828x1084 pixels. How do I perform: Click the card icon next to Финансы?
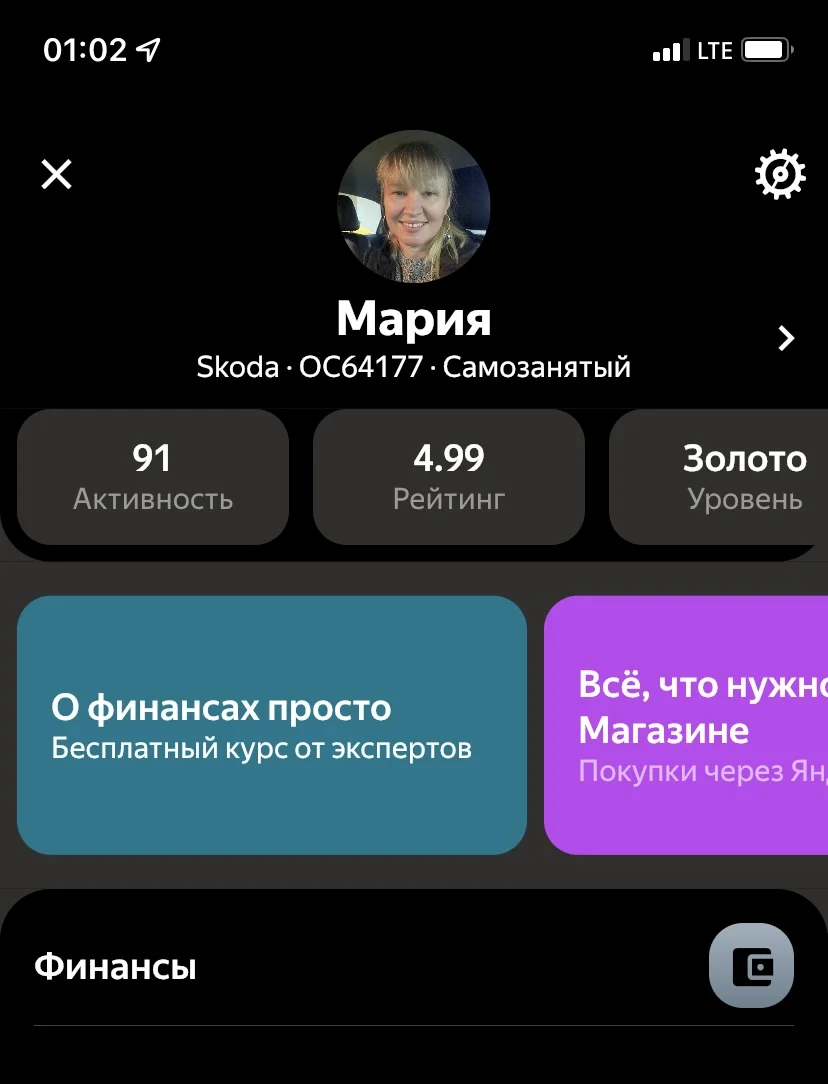[x=751, y=965]
